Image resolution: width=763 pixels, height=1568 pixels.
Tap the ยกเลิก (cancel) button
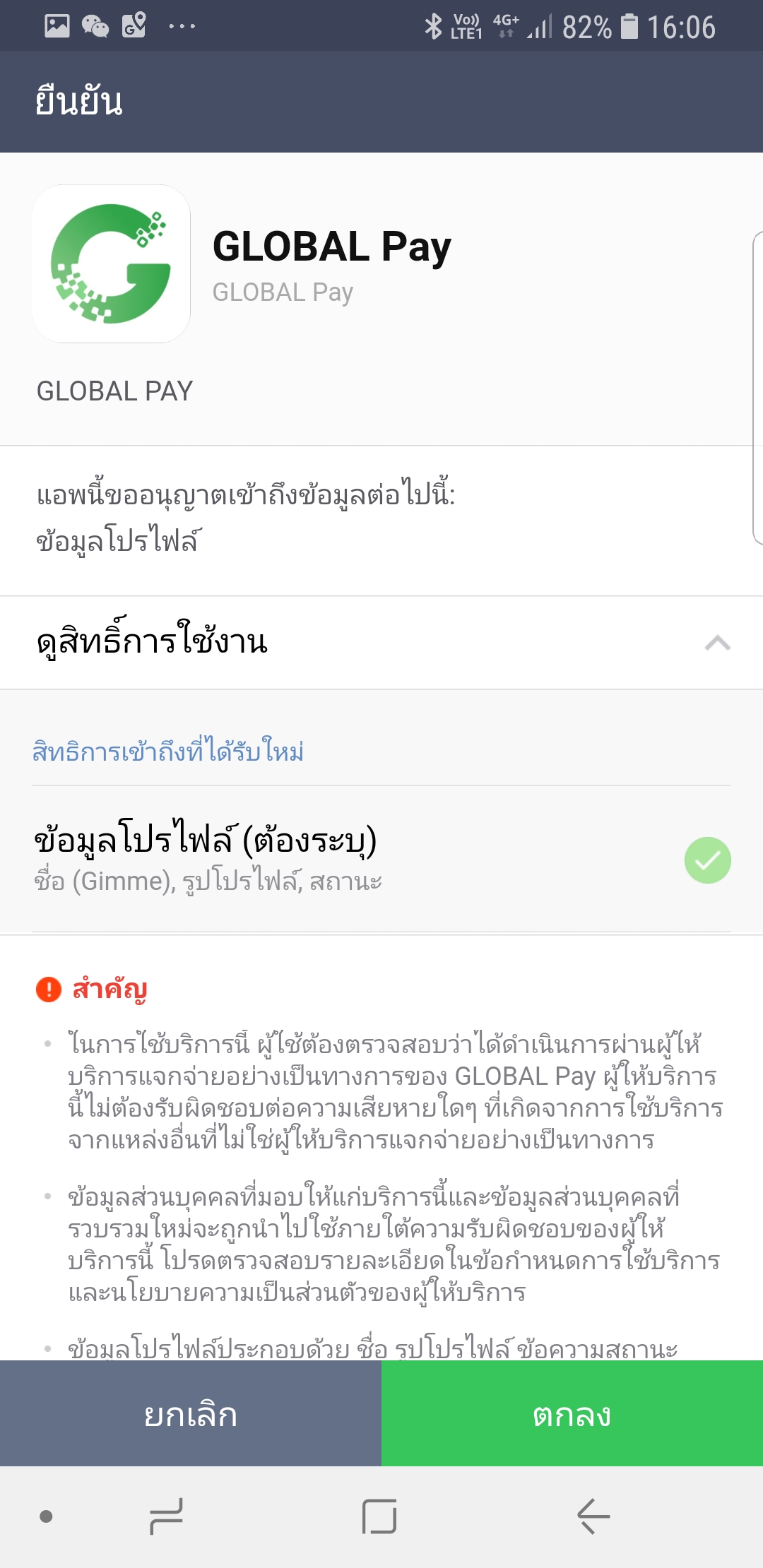tap(191, 1414)
